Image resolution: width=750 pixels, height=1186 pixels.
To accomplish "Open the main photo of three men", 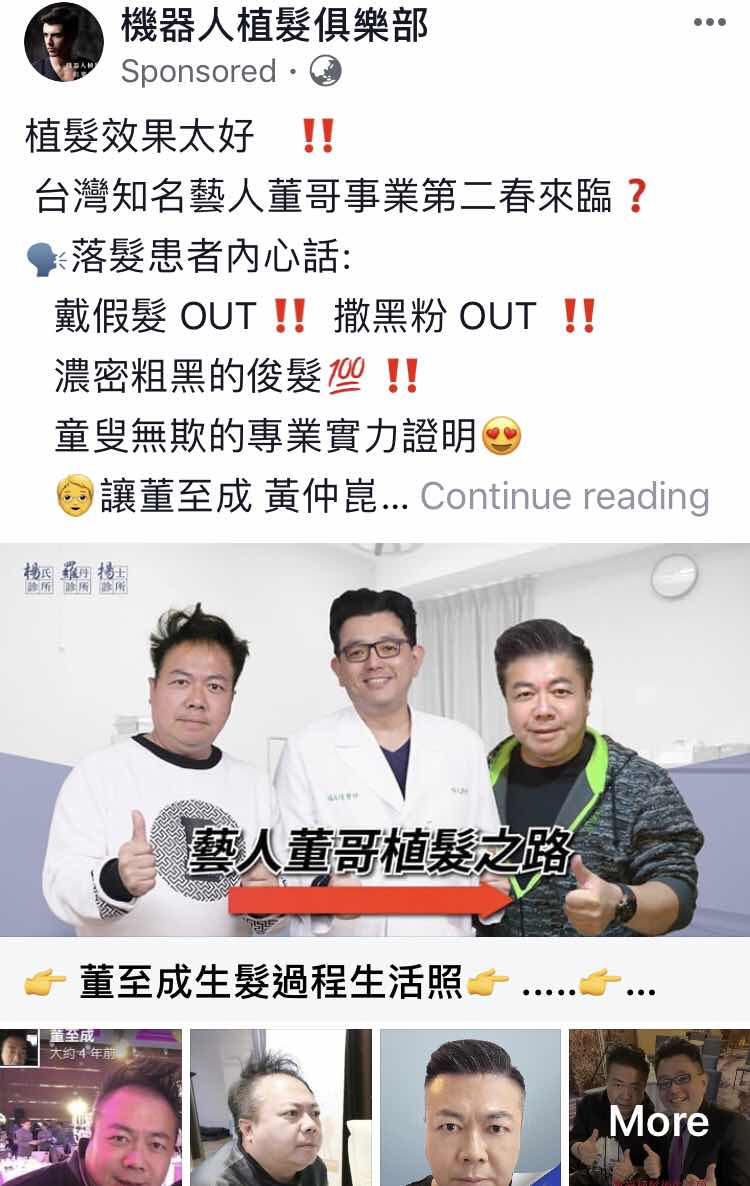I will pos(375,738).
